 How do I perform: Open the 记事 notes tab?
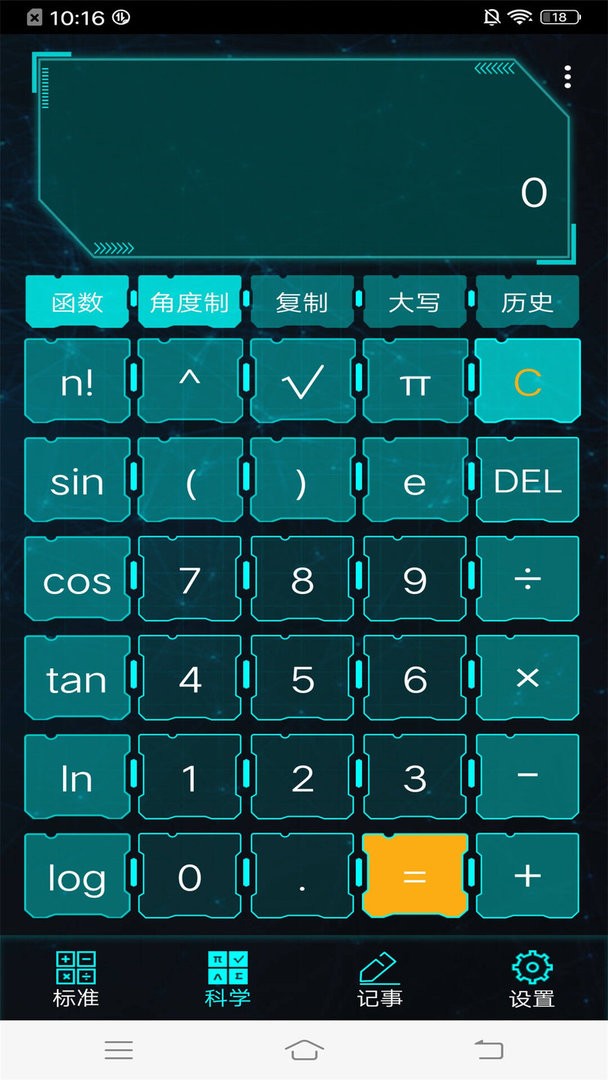point(379,979)
